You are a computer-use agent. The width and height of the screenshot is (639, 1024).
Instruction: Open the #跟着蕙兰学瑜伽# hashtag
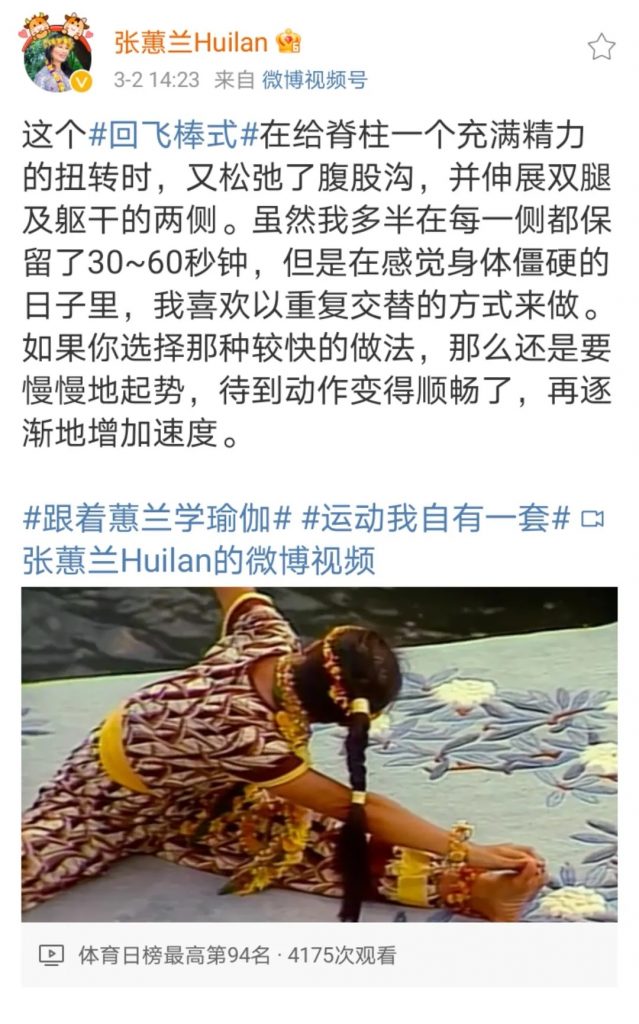coord(157,518)
